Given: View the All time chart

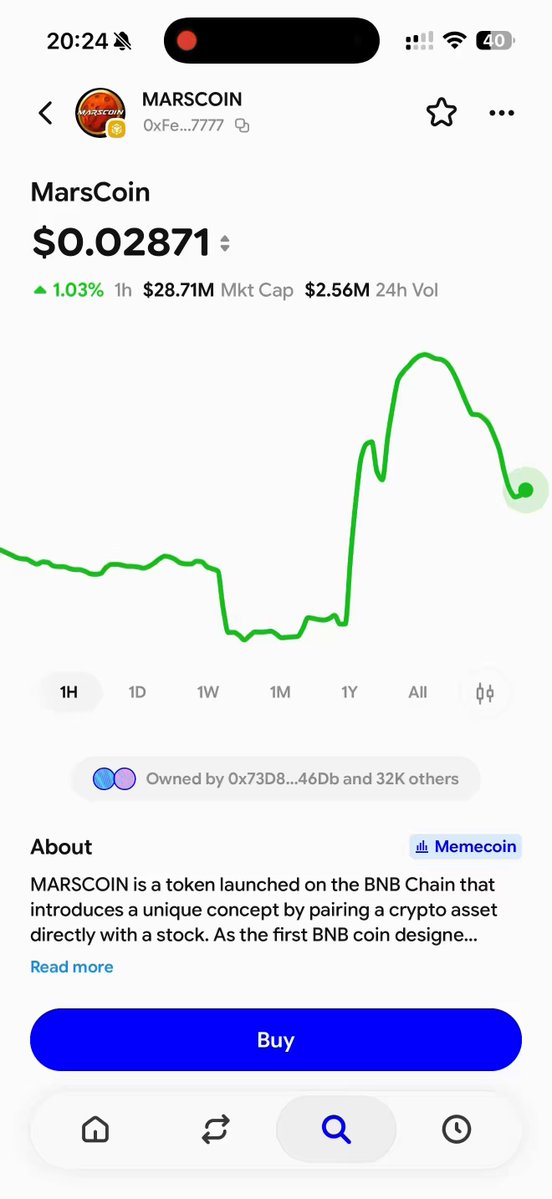Looking at the screenshot, I should tap(417, 692).
